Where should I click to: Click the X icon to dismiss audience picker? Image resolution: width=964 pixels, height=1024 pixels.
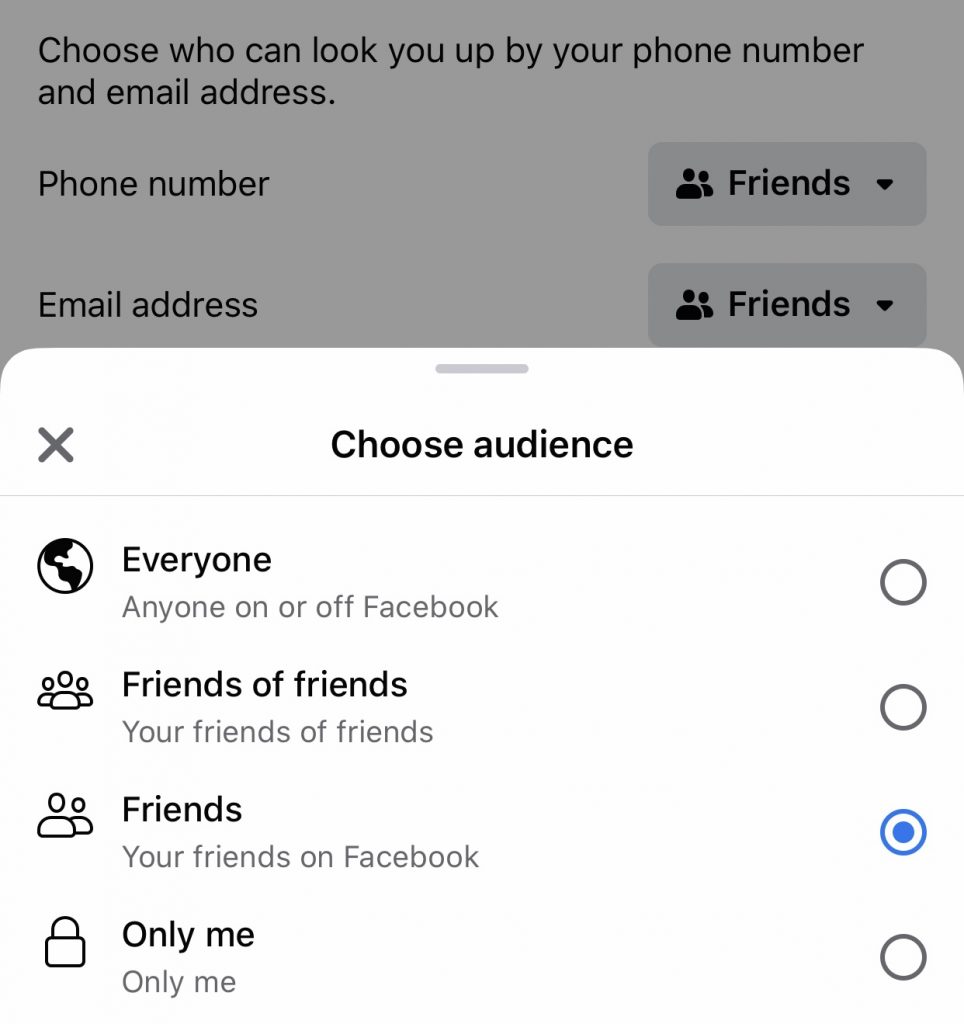tap(55, 444)
